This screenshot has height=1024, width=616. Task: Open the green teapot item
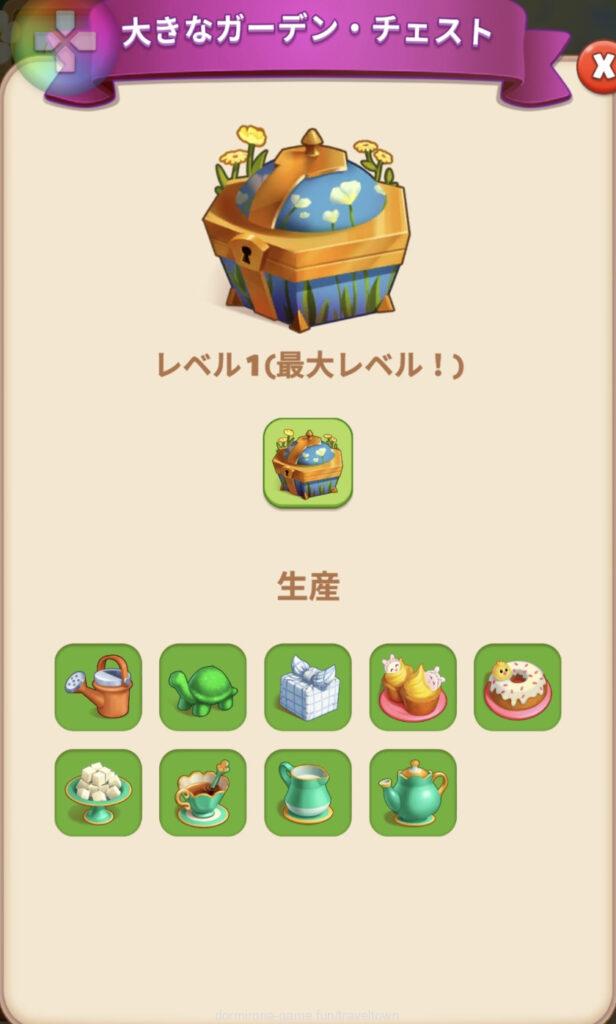point(413,792)
